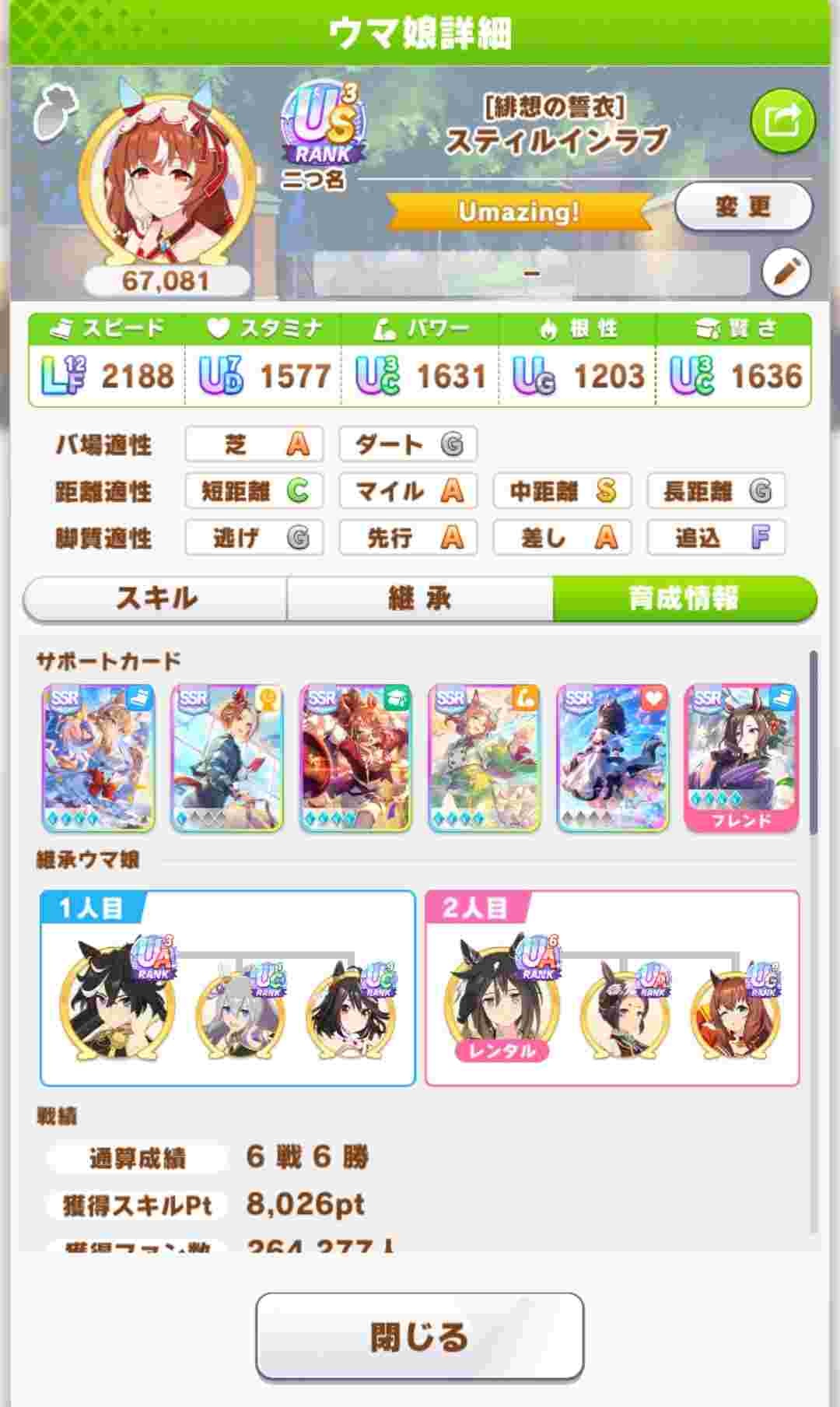
Task: Close the details with 閉じる
Action: [419, 1337]
